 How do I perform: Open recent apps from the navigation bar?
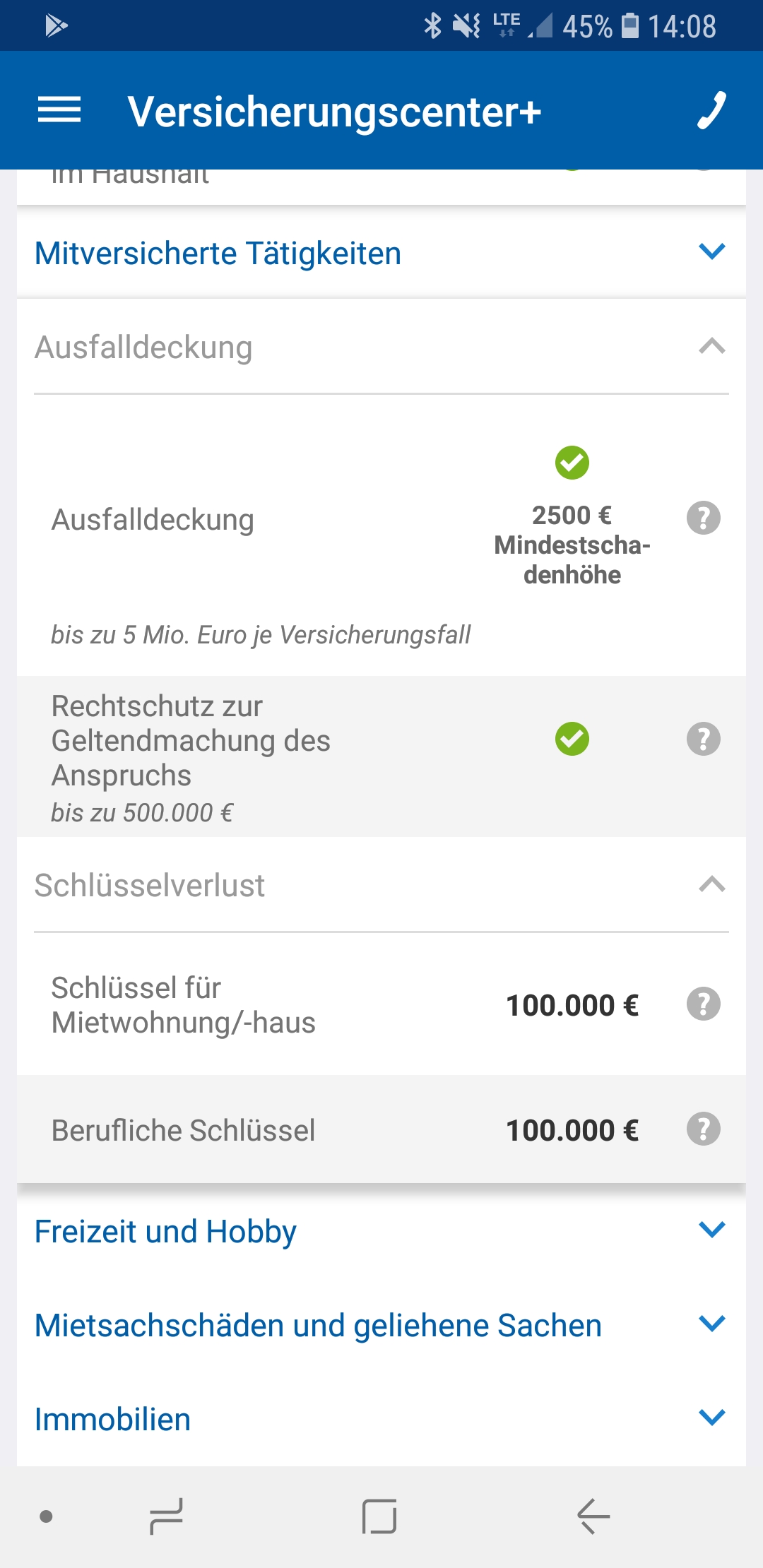(167, 1516)
